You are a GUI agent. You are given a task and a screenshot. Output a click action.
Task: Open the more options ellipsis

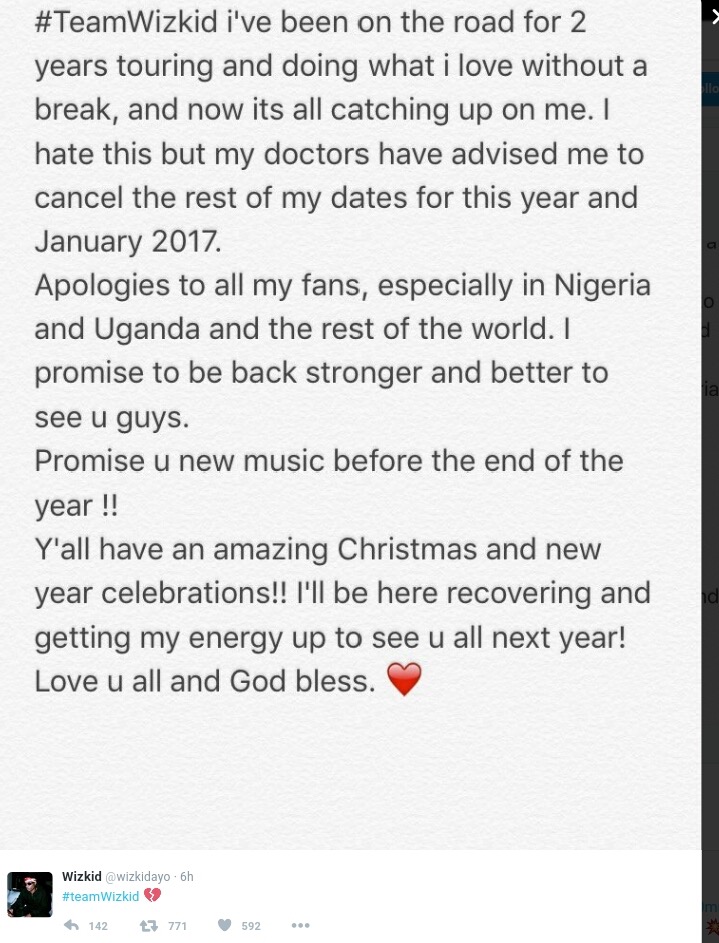tap(300, 925)
